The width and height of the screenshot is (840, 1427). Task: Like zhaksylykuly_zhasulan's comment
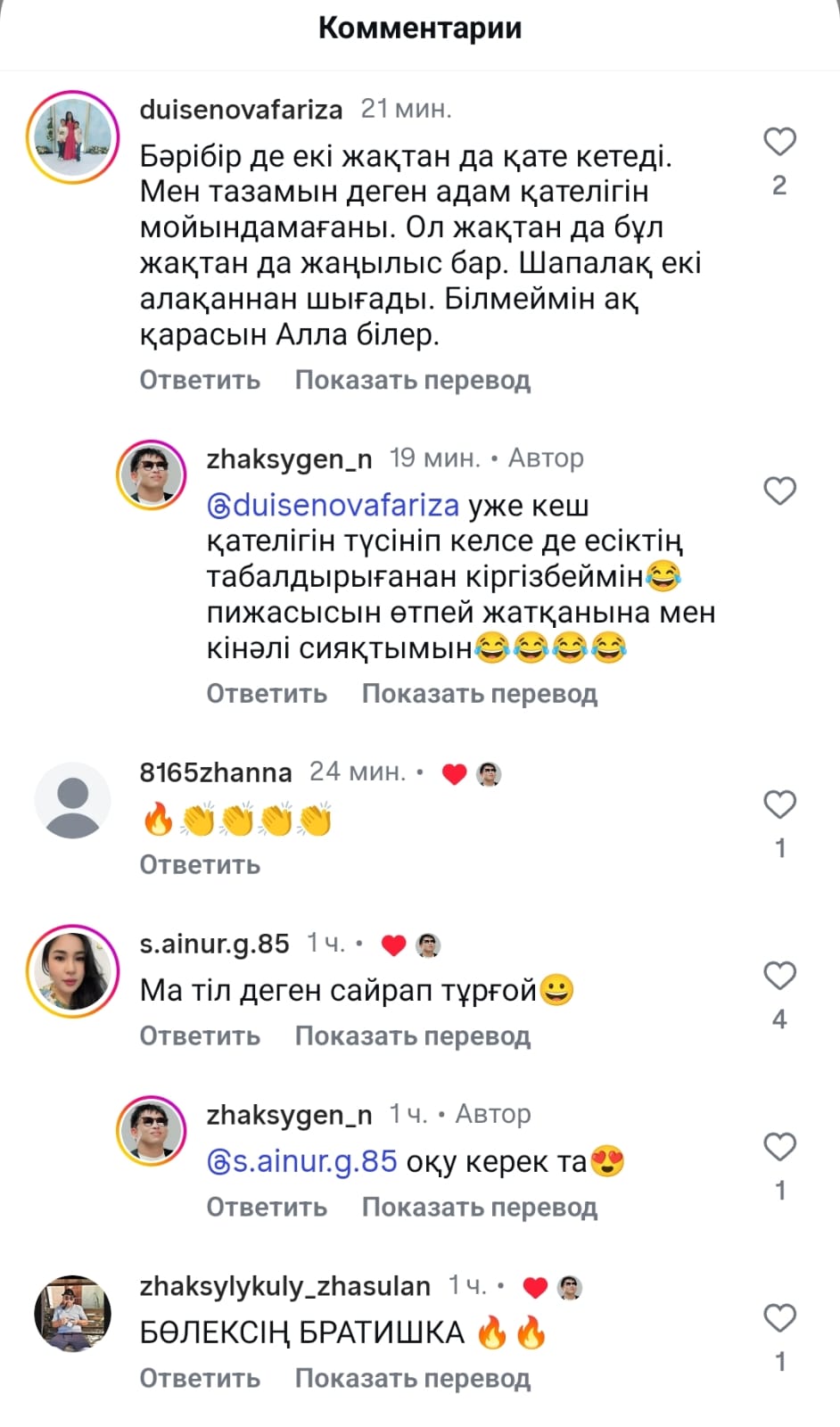tap(779, 1318)
